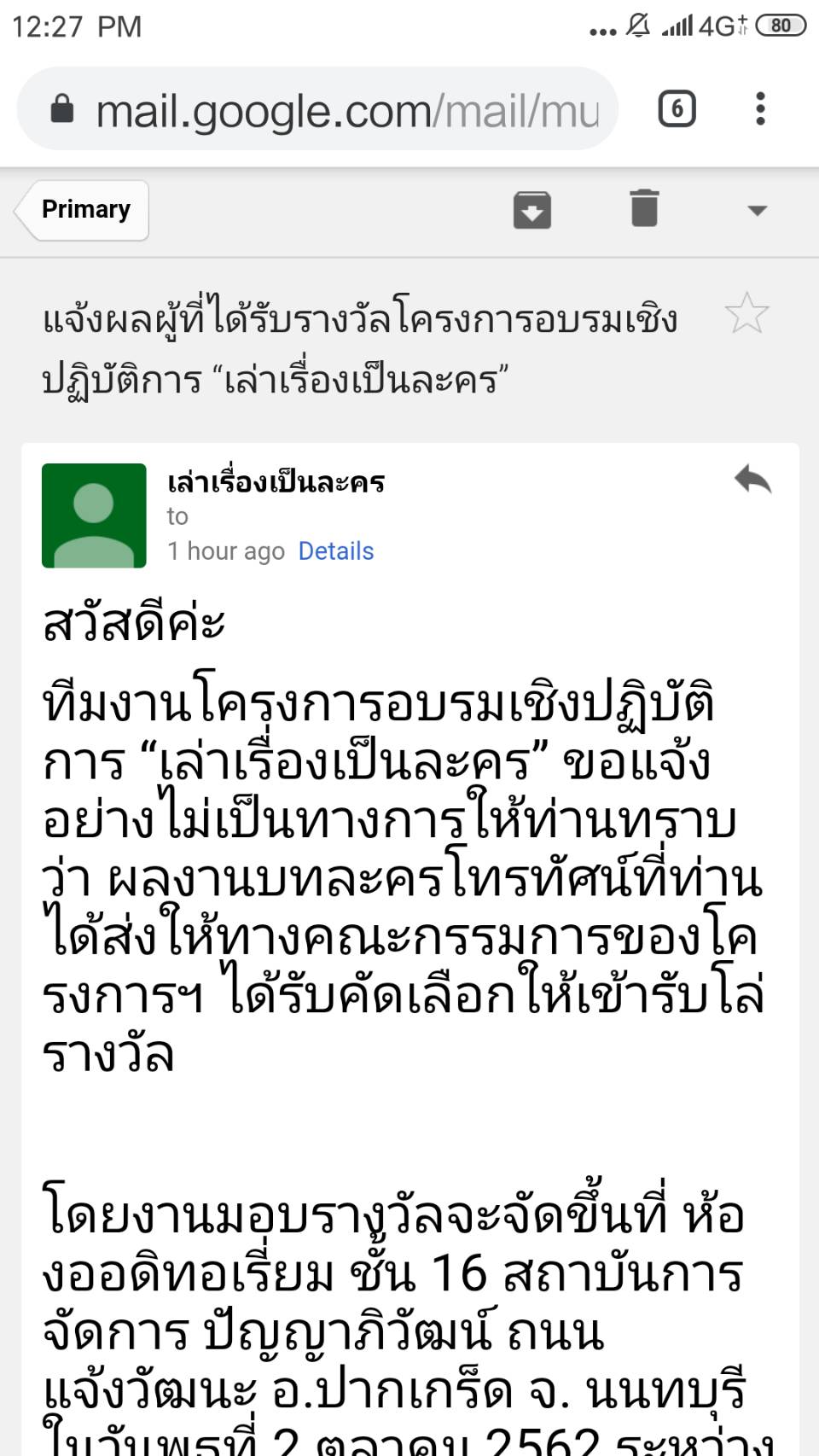Screen dimensions: 819x1456
Task: Delete this email with the trash icon
Action: click(644, 208)
